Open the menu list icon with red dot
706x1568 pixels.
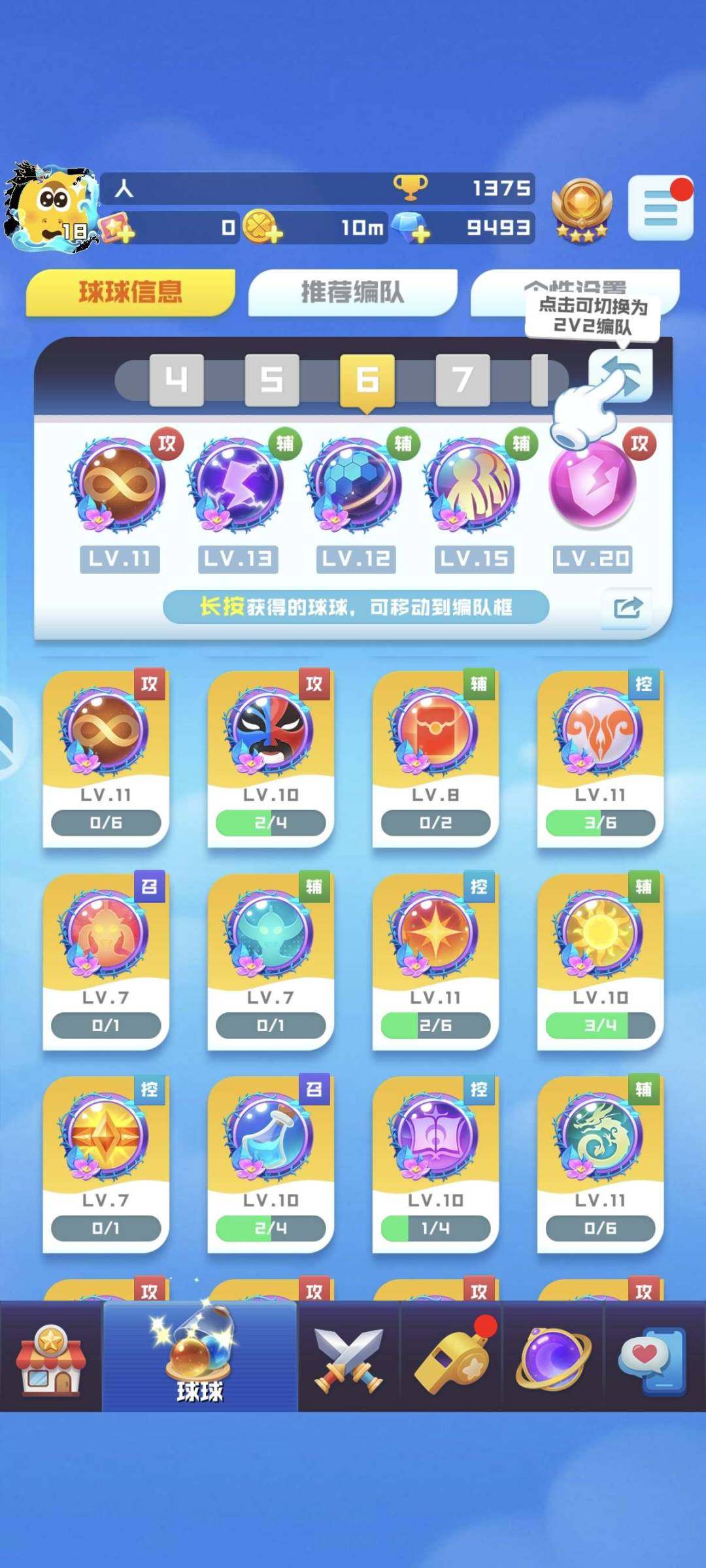(660, 208)
